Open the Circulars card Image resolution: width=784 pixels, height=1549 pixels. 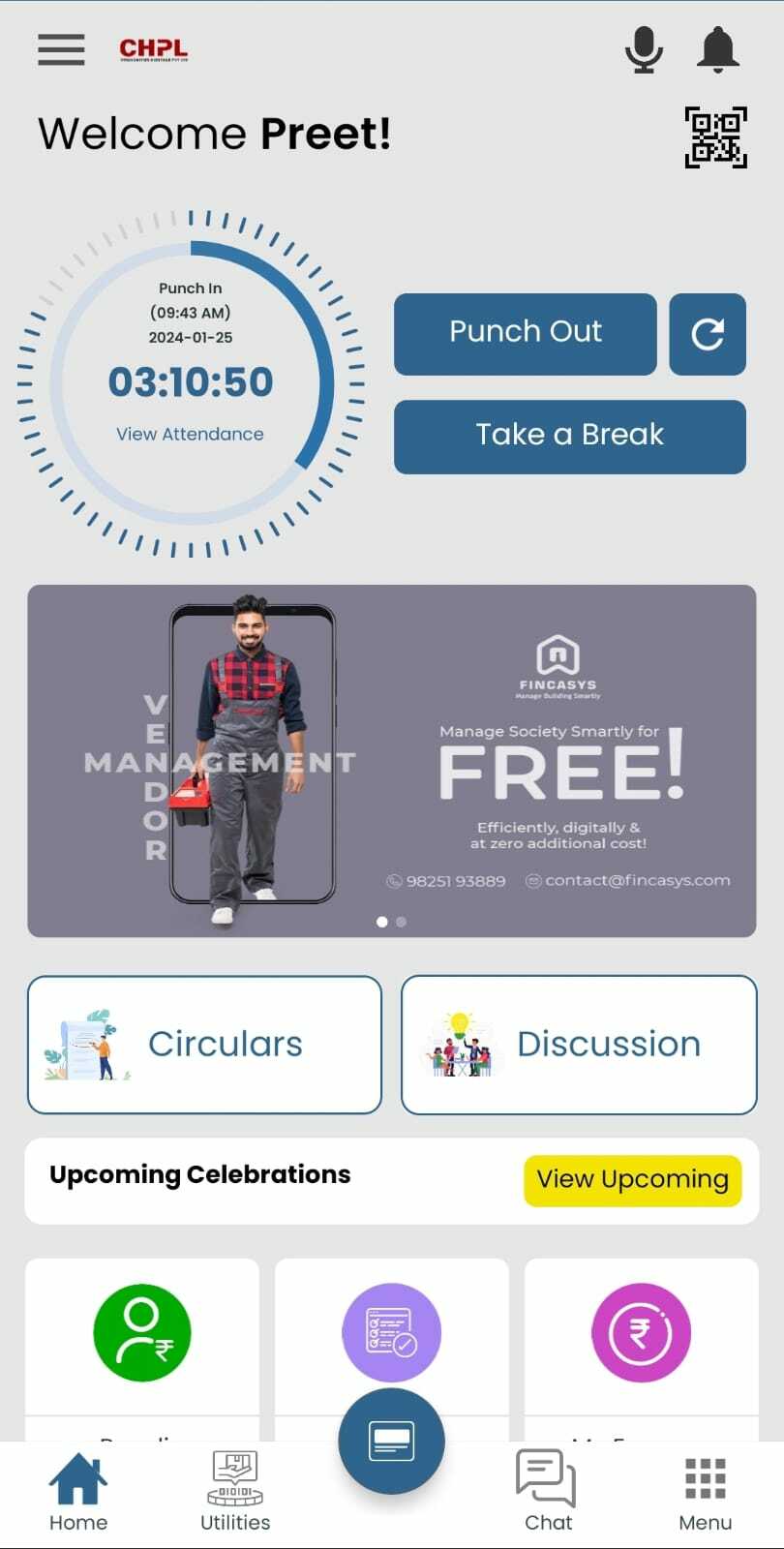204,1045
